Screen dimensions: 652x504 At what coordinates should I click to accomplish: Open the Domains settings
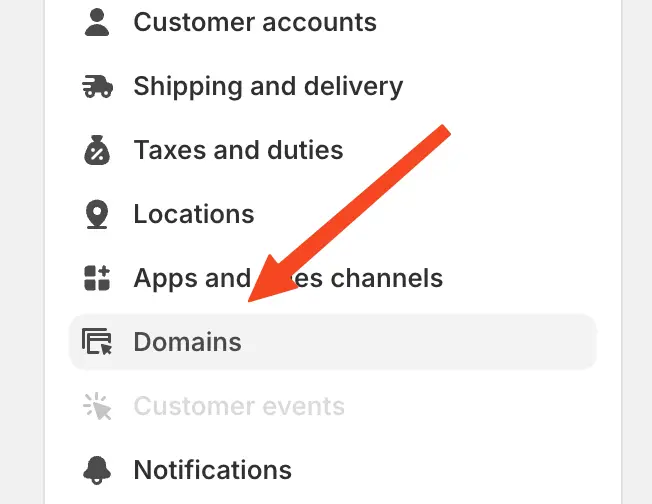pyautogui.click(x=187, y=342)
